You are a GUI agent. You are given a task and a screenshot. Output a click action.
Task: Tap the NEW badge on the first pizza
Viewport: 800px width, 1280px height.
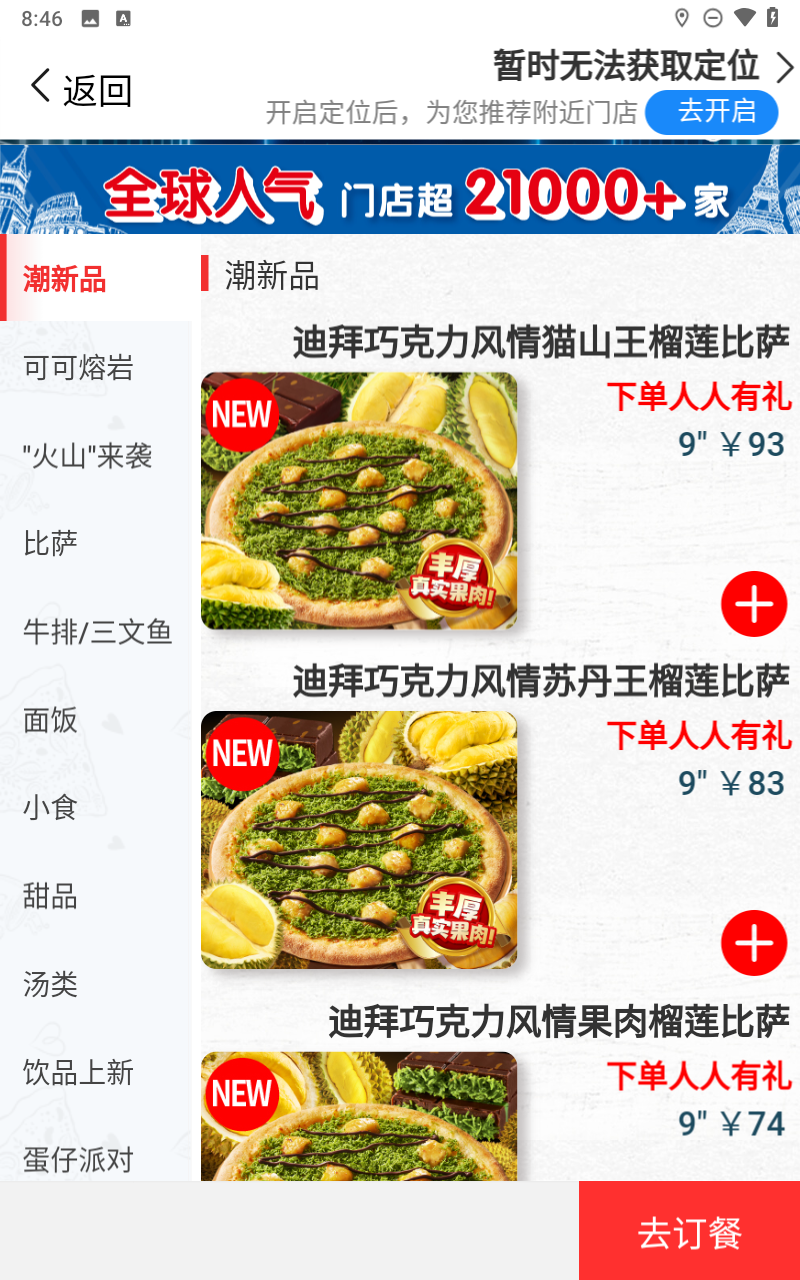click(241, 416)
